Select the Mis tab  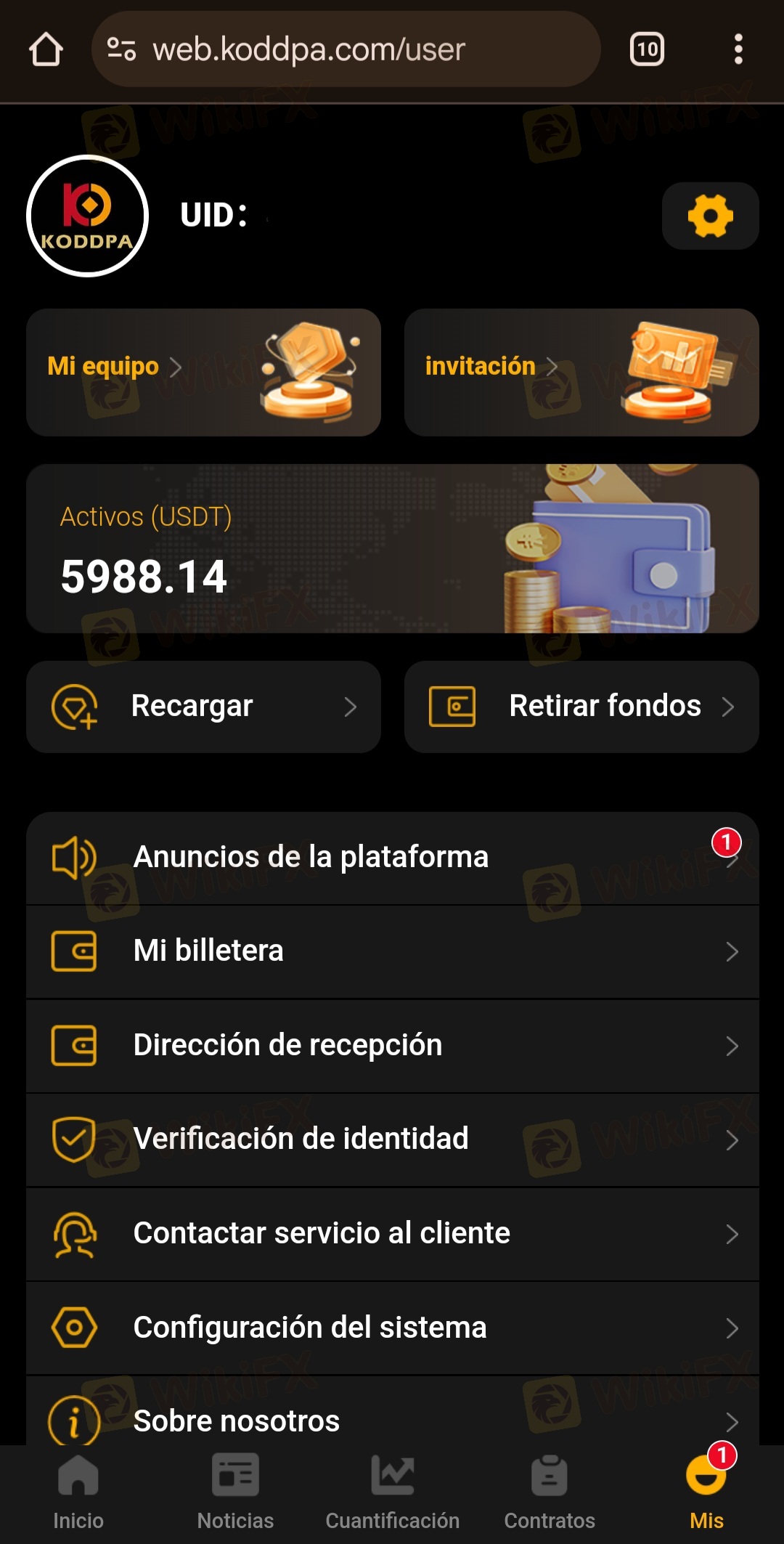[x=706, y=1492]
